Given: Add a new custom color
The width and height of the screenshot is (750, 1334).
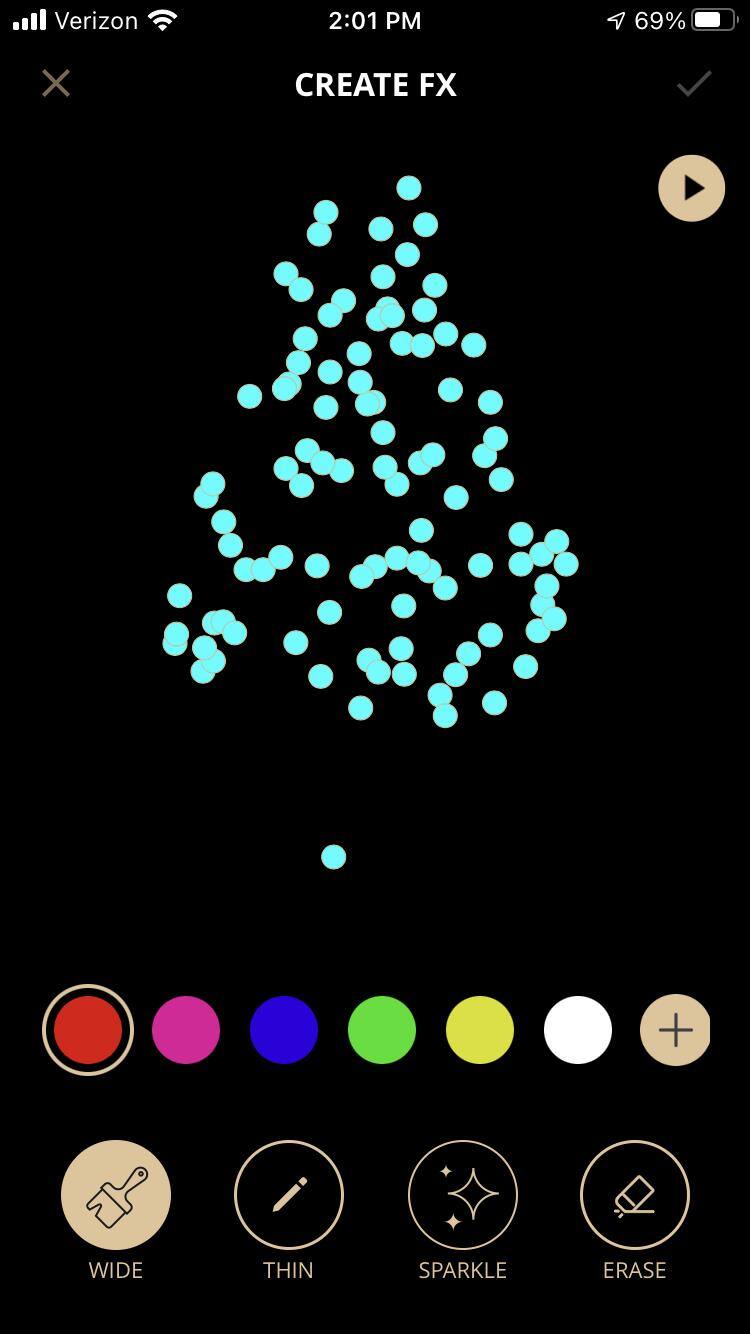Looking at the screenshot, I should pos(675,1030).
